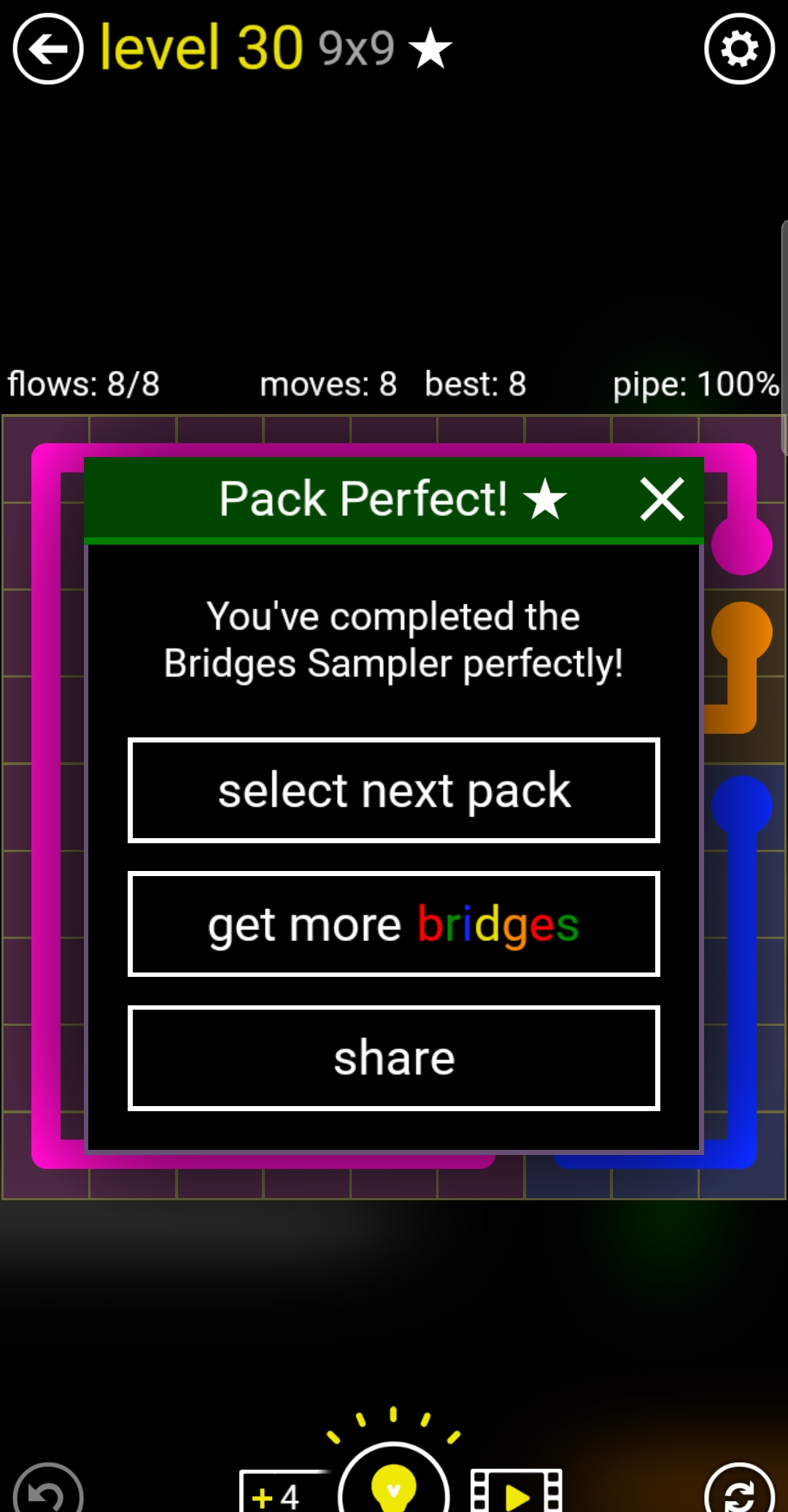788x1512 pixels.
Task: Share the perfect pack result
Action: (394, 1058)
